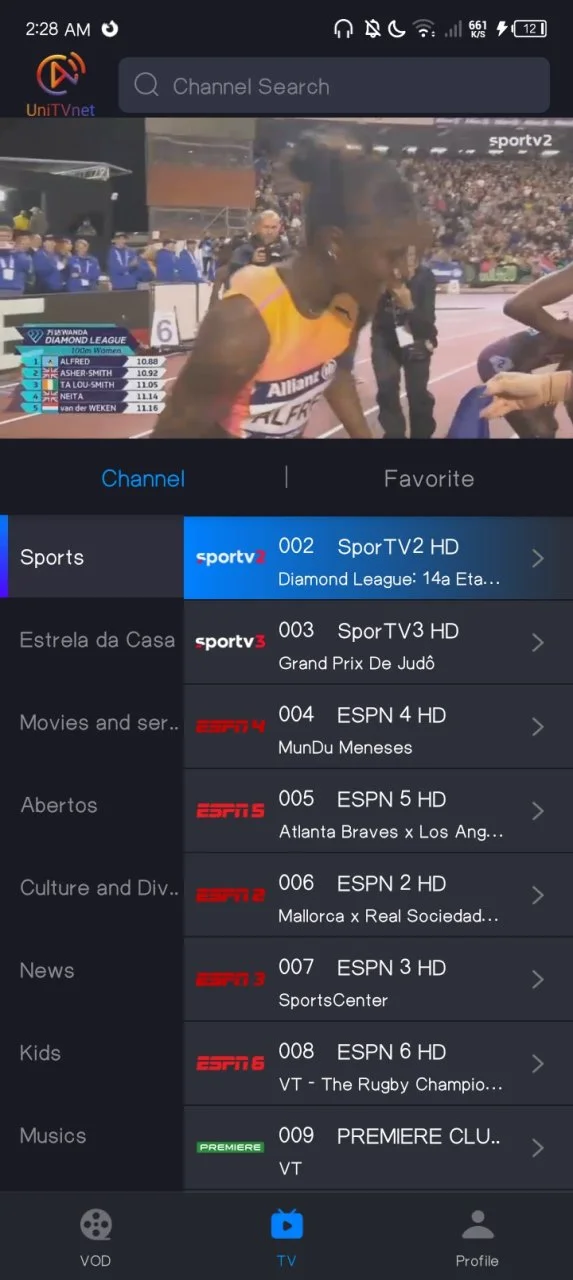Open the Culture and Diversity category
This screenshot has width=573, height=1280.
pos(92,888)
